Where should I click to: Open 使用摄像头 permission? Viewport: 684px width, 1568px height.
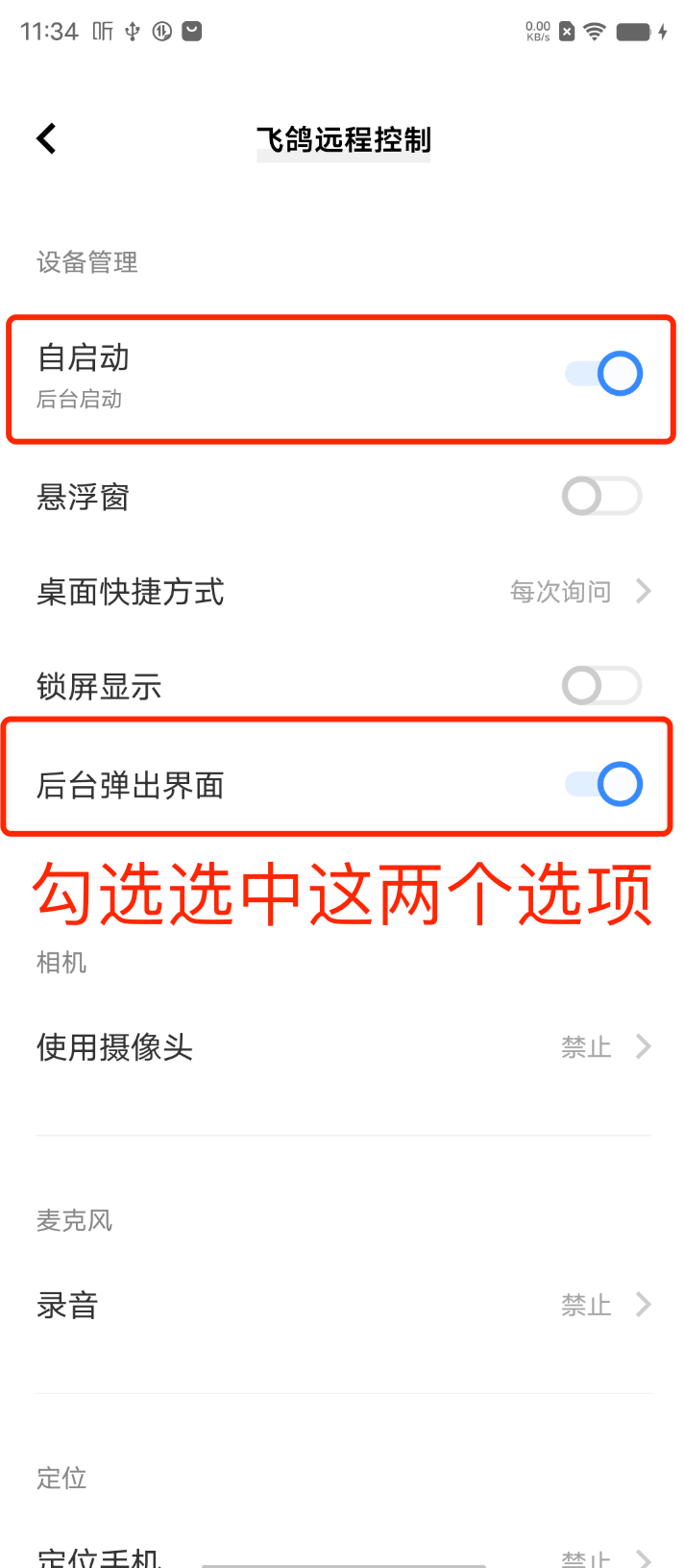pyautogui.click(x=343, y=1046)
